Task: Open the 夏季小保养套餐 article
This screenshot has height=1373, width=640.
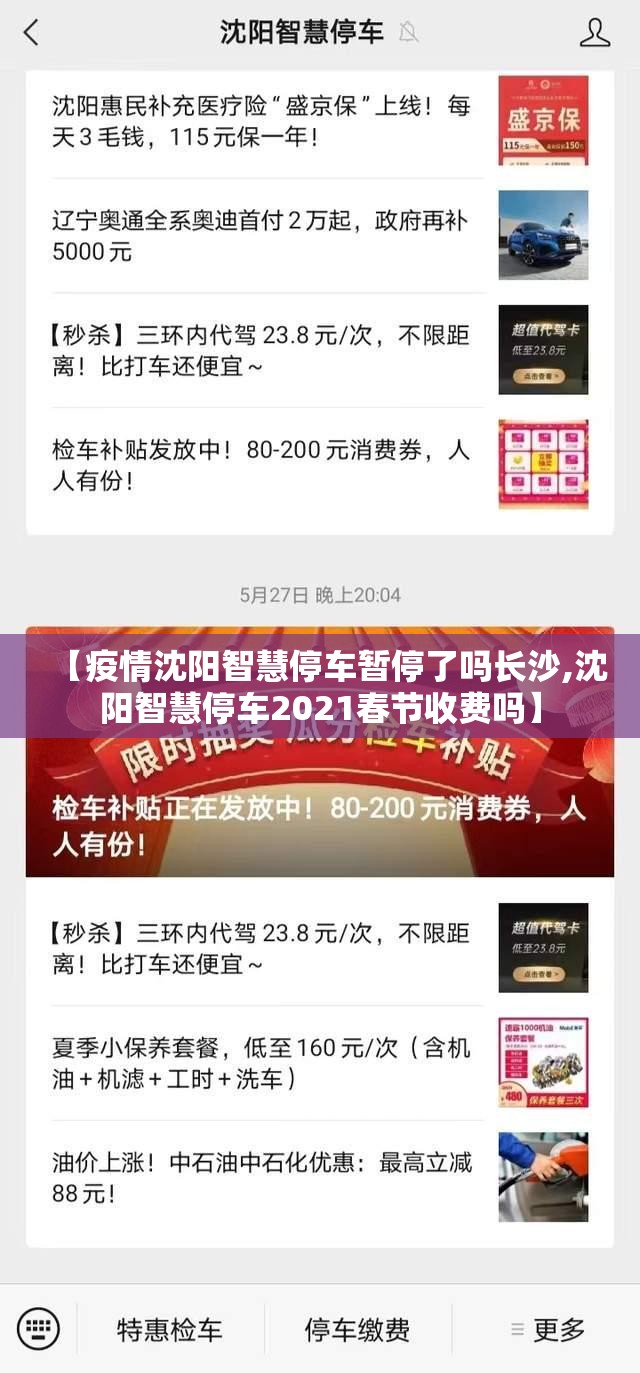Action: (x=262, y=1063)
